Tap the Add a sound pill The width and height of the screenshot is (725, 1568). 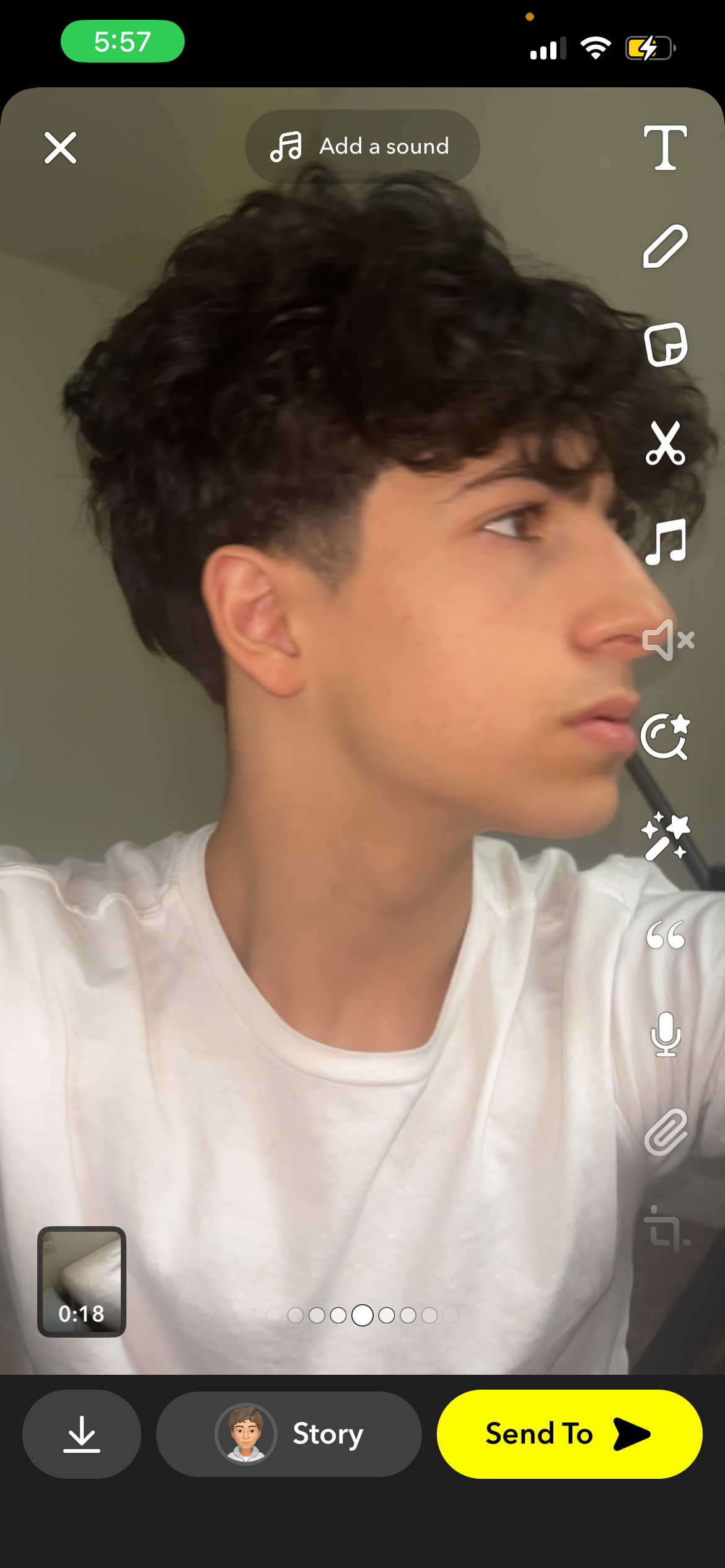tap(362, 147)
